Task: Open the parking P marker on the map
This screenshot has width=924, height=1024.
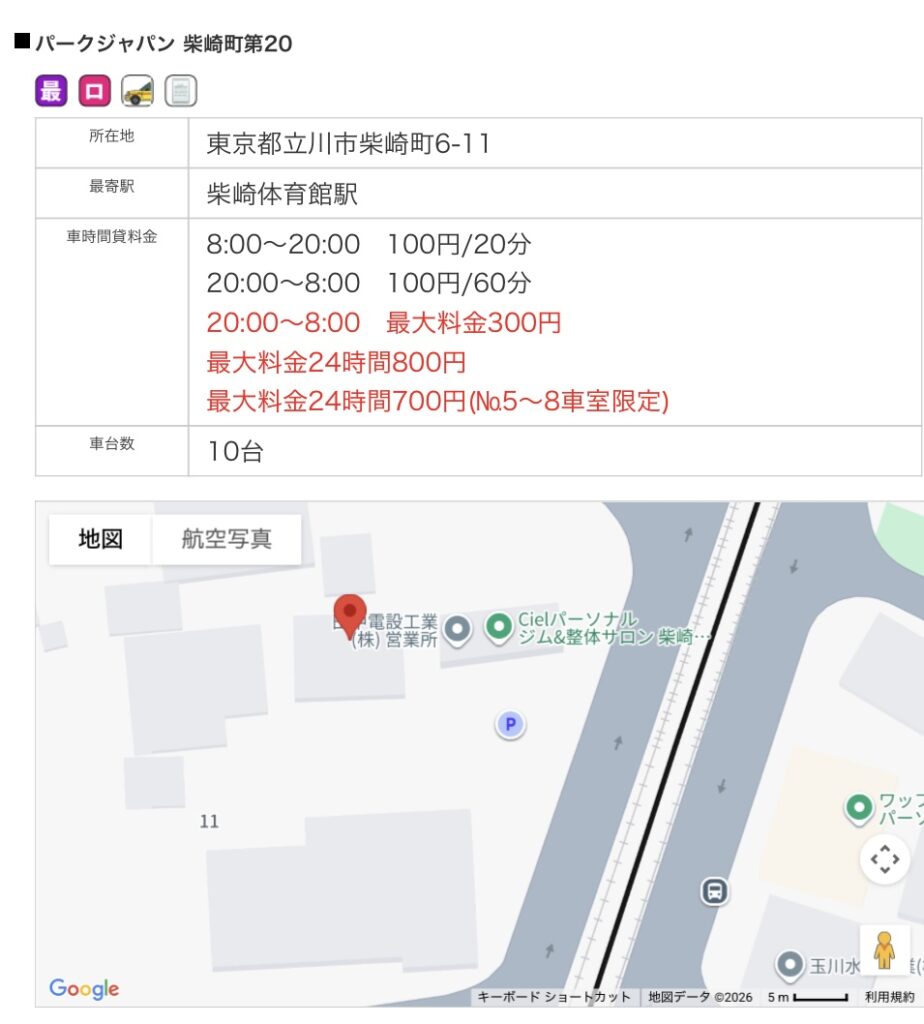Action: 511,725
